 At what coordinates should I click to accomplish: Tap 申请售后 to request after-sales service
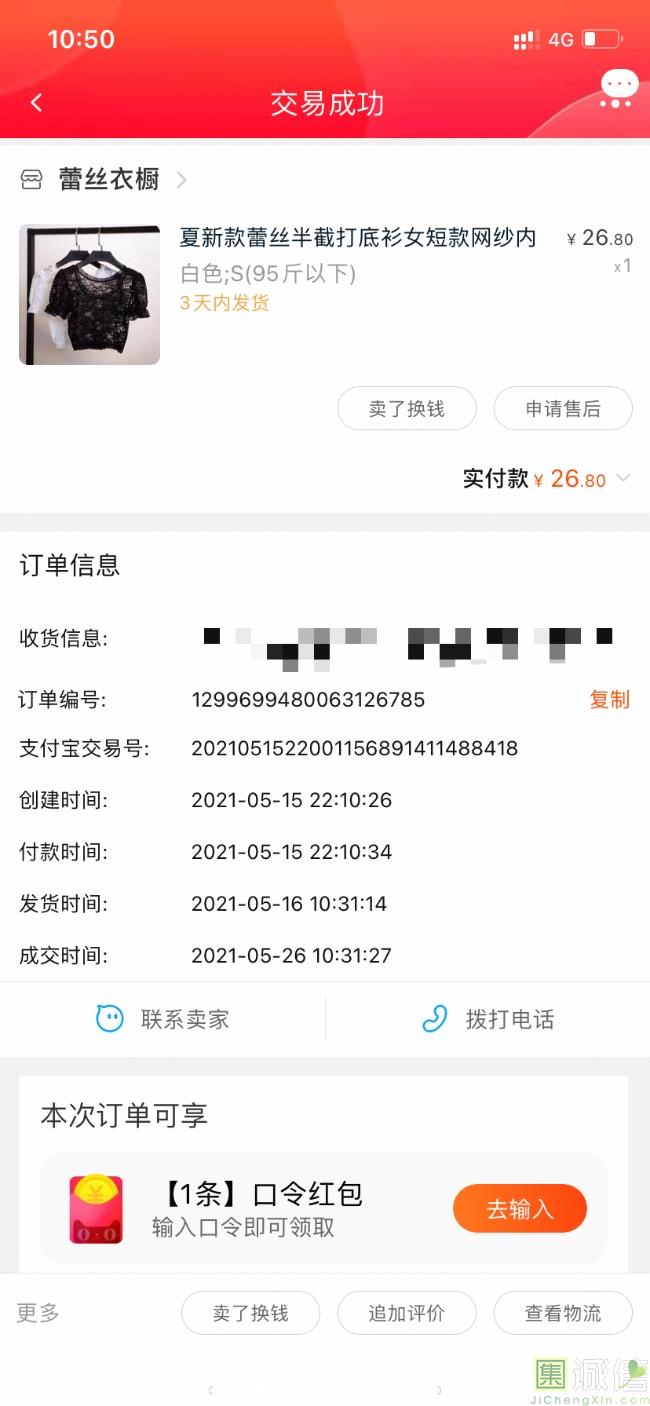pyautogui.click(x=563, y=409)
